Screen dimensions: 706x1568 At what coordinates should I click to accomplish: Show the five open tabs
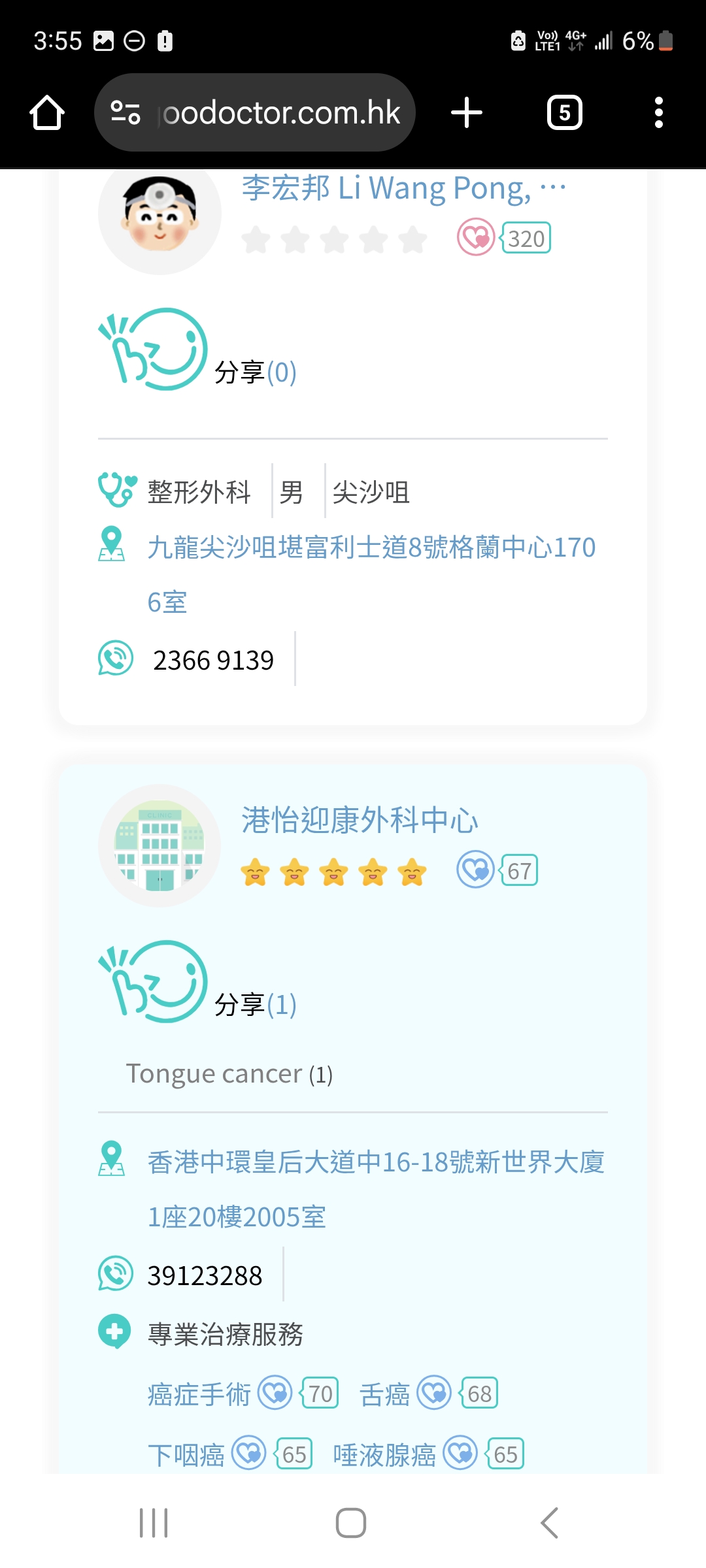[x=564, y=112]
